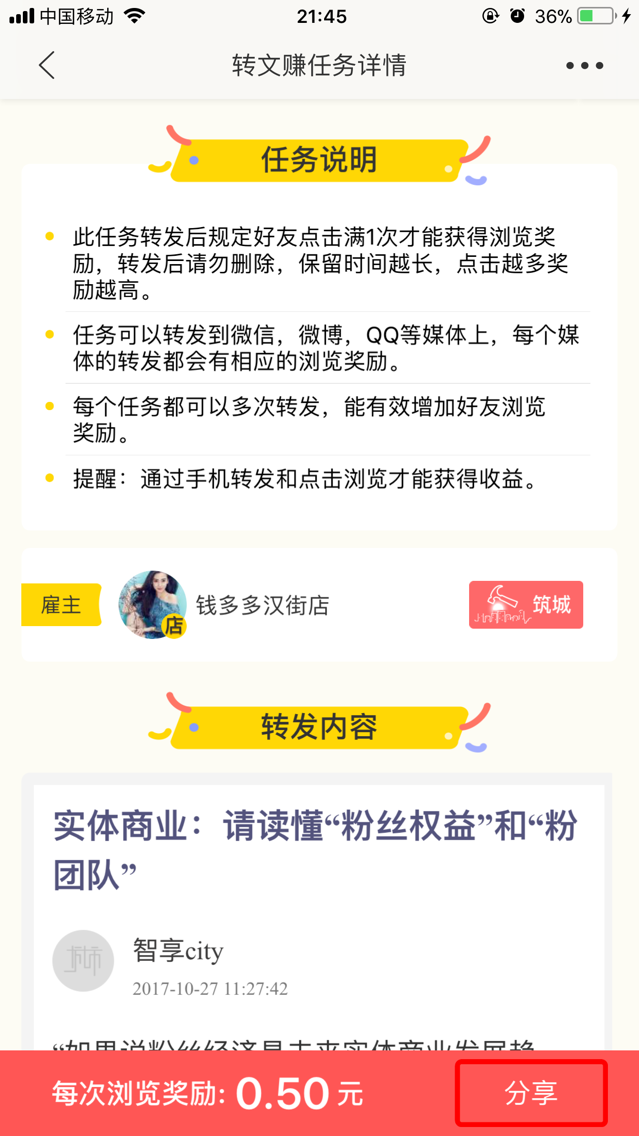Open the three-dot overflow menu
Screen dimensions: 639x1136
(x=584, y=66)
